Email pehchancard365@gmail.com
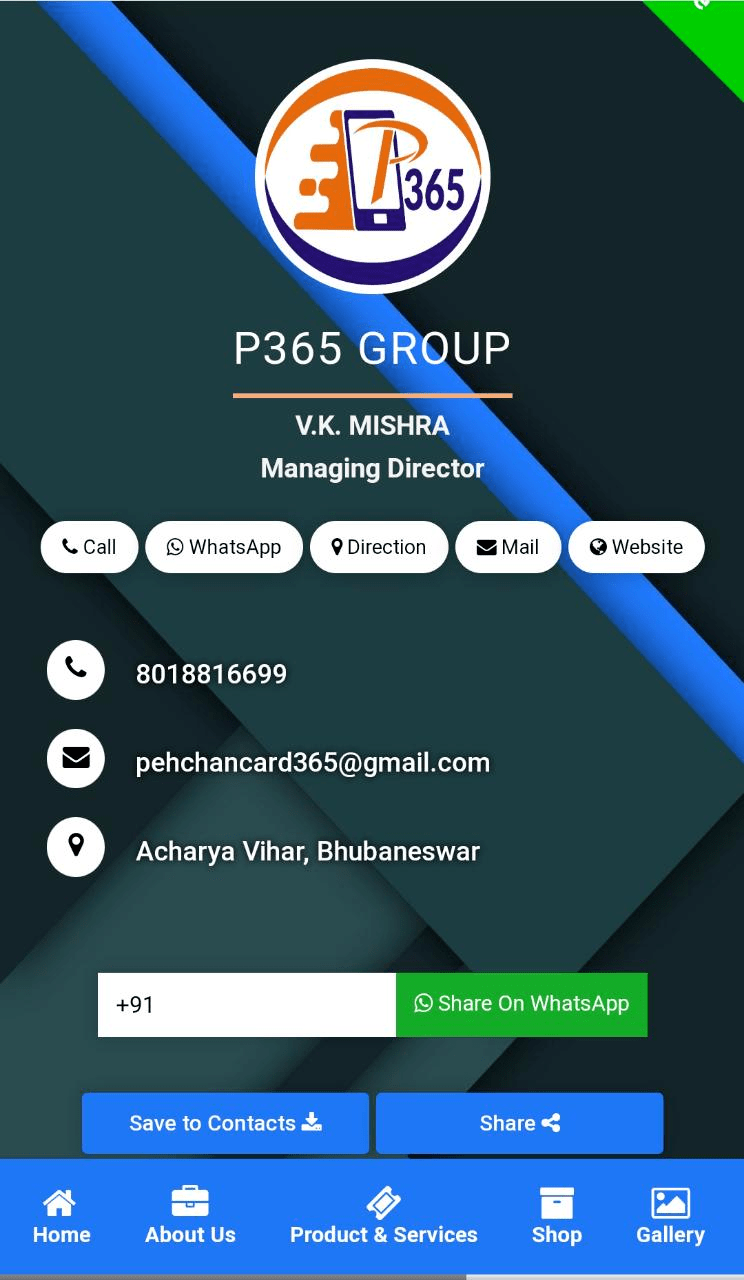 [312, 763]
